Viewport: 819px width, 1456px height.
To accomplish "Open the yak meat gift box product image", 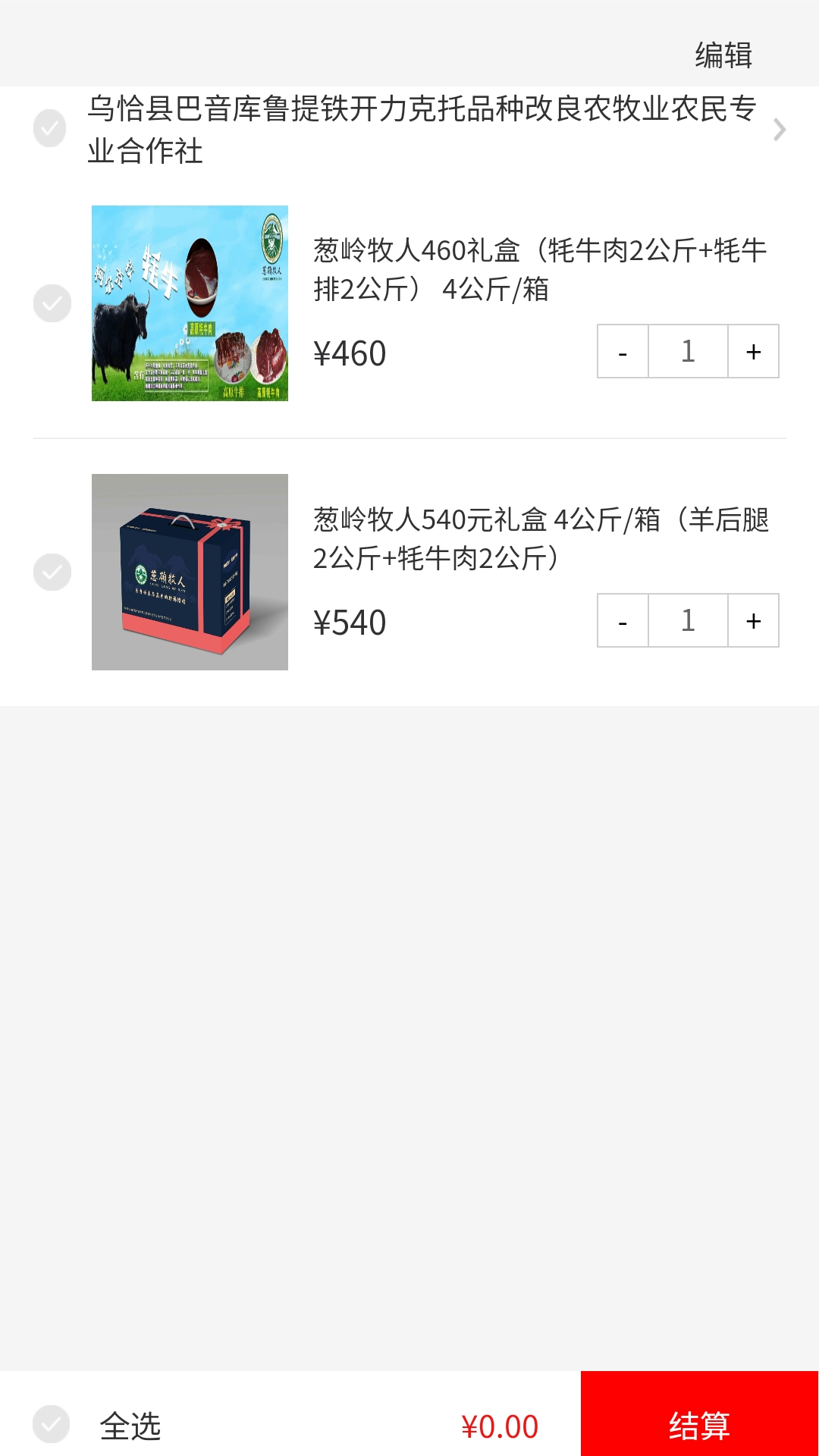I will click(x=190, y=303).
